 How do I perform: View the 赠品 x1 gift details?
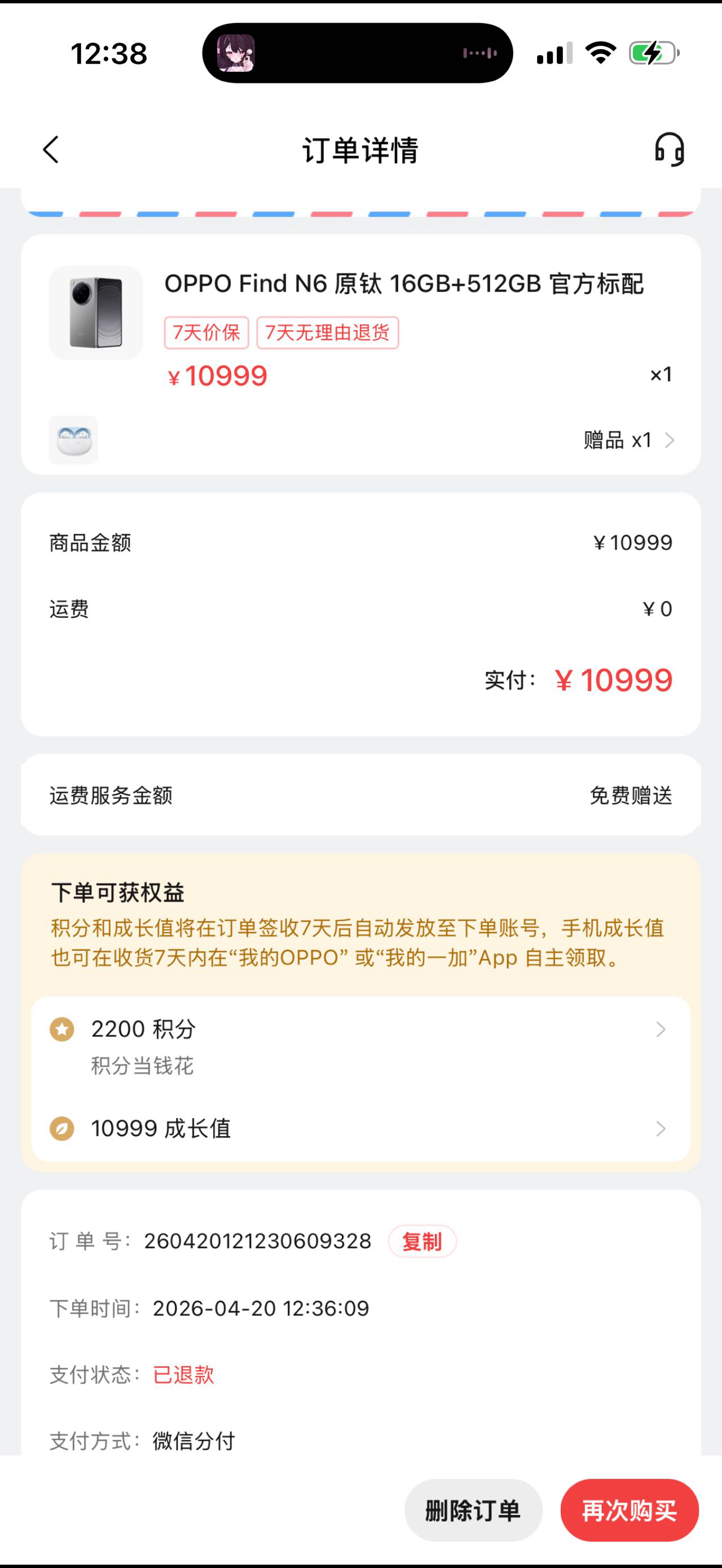click(628, 440)
